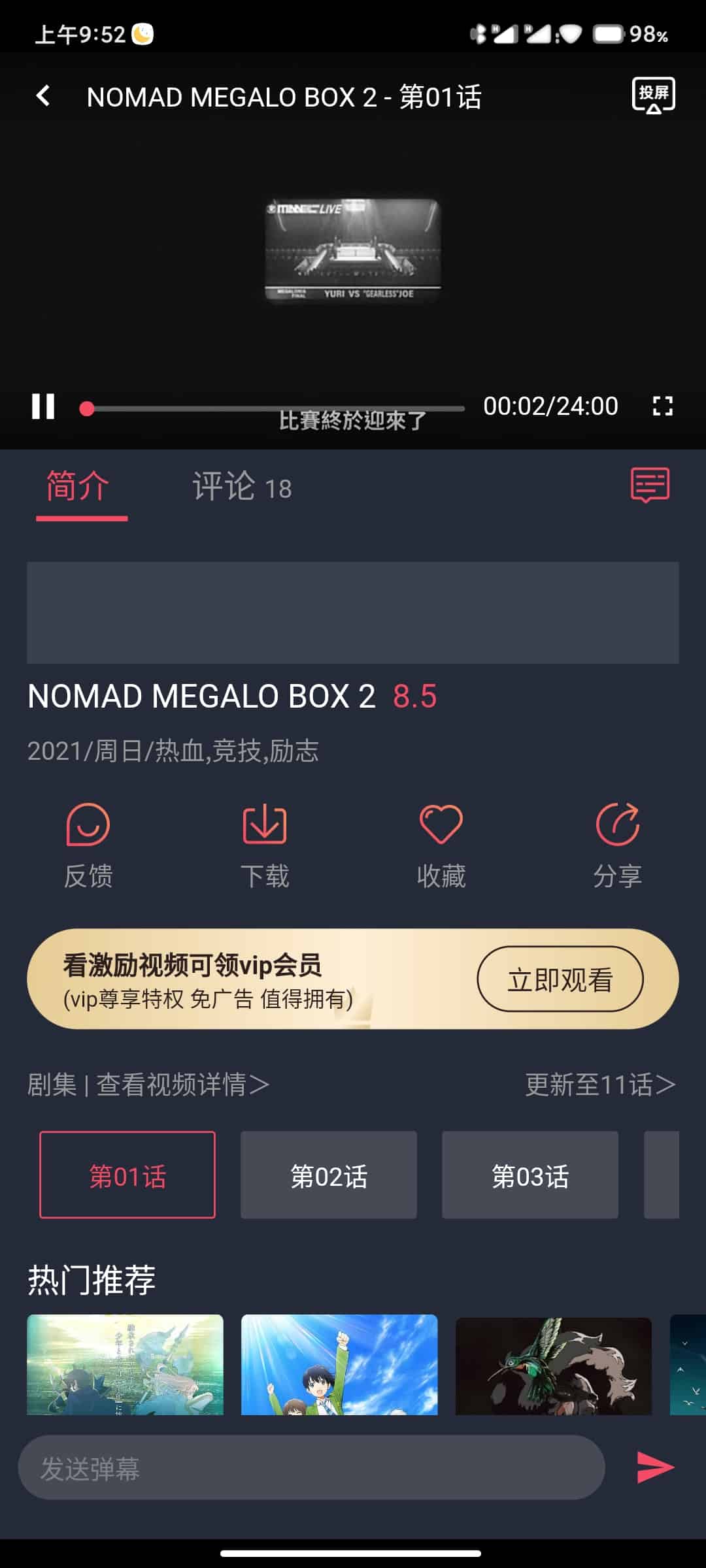Add to favorites with 收藏
The image size is (706, 1568).
[x=441, y=845]
